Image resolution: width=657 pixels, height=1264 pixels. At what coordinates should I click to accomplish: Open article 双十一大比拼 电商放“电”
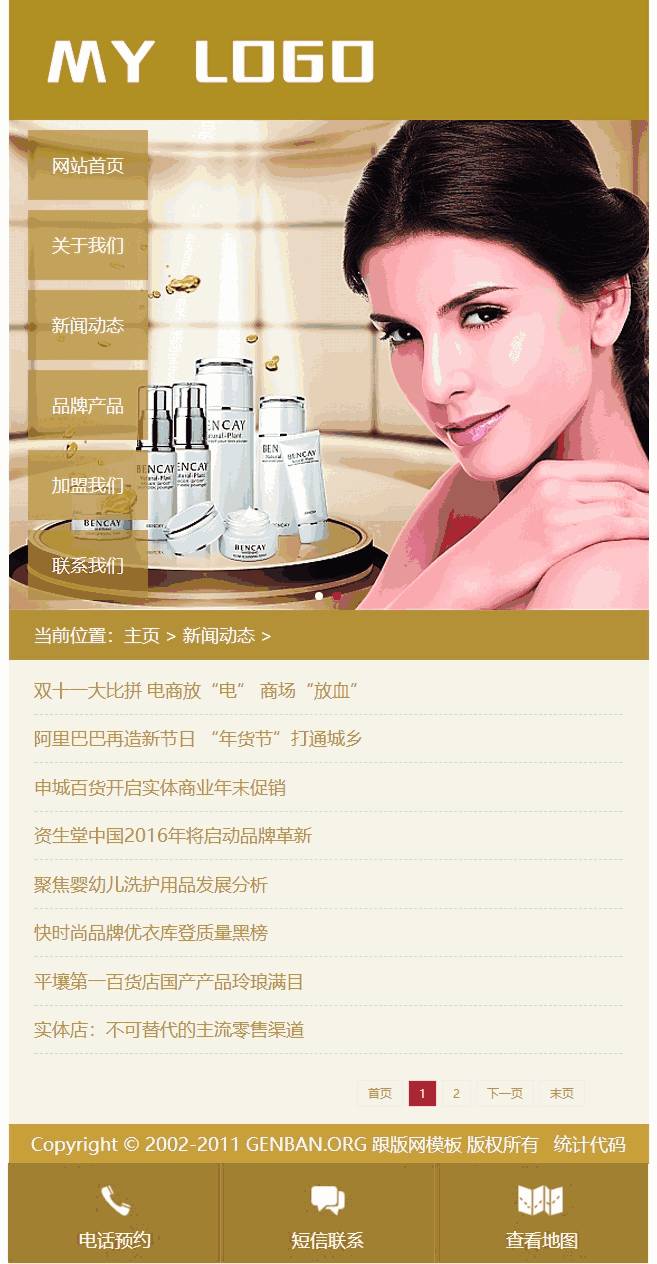[196, 691]
